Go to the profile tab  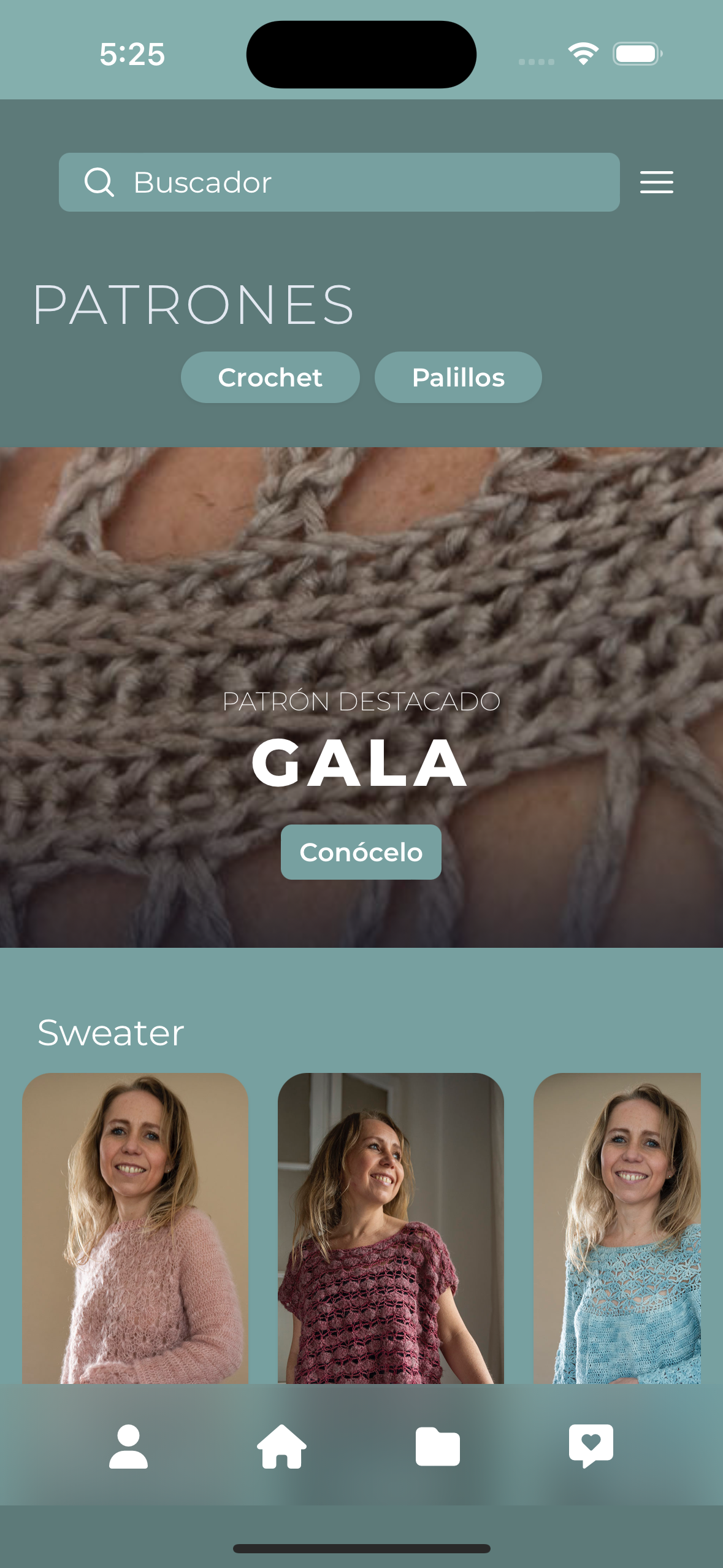[x=128, y=1447]
